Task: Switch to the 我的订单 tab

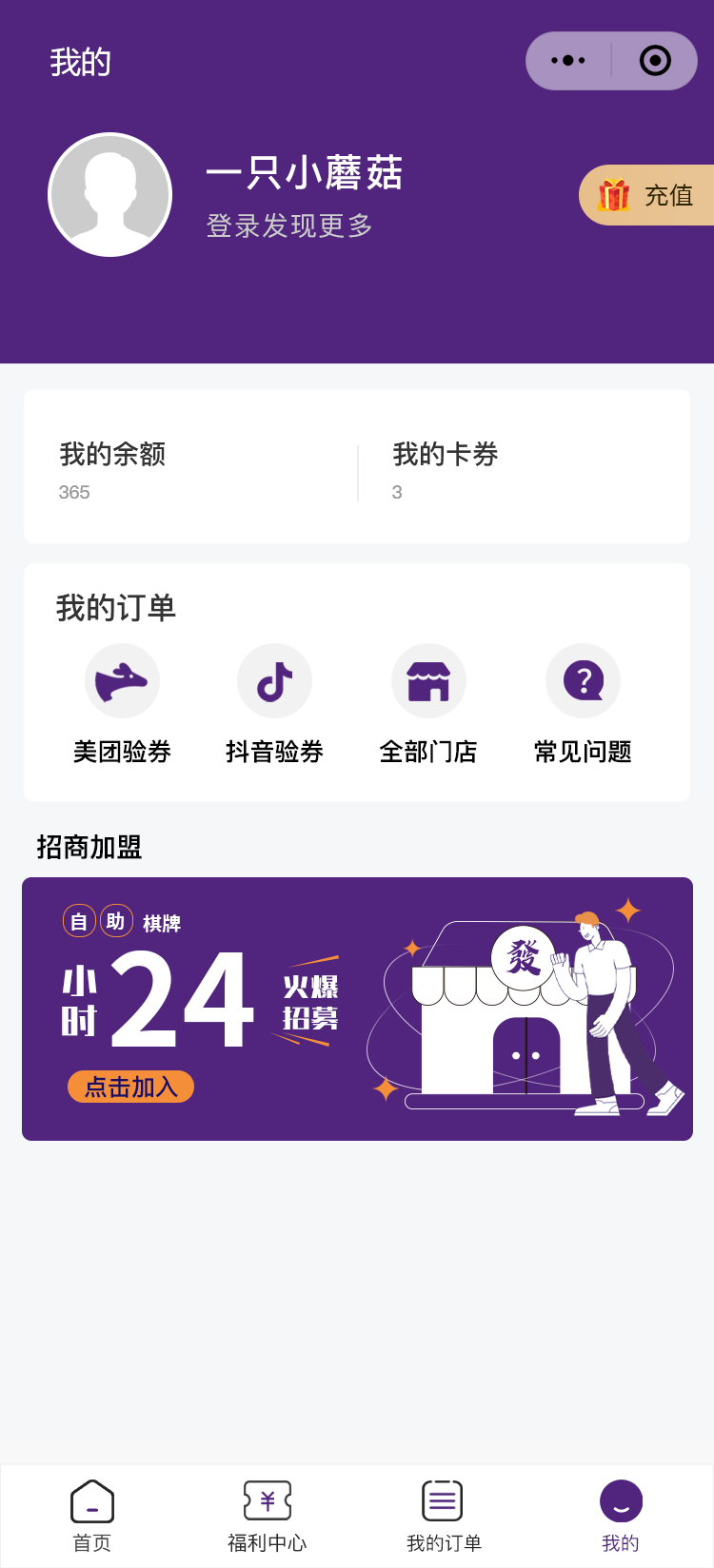Action: pyautogui.click(x=444, y=1516)
